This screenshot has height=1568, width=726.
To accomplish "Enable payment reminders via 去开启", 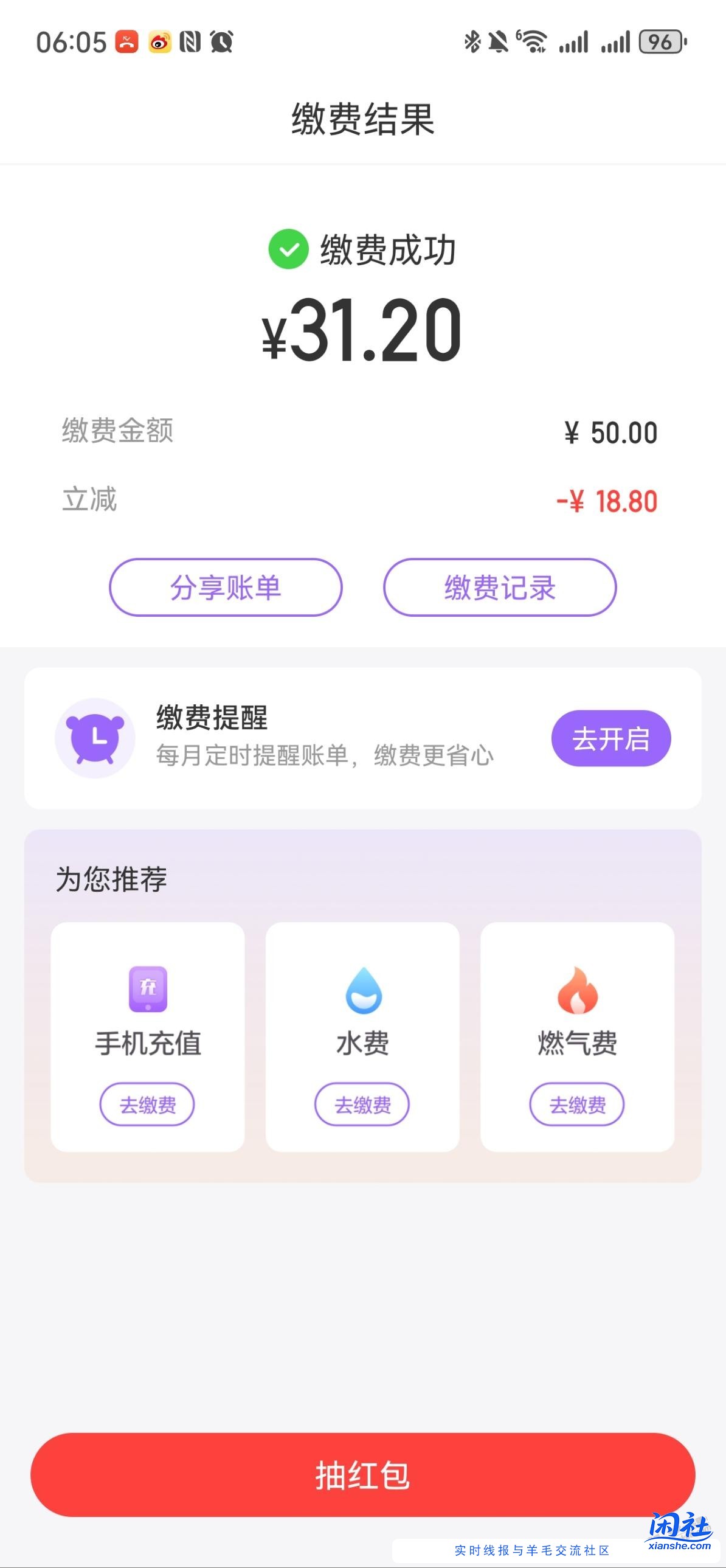I will pos(611,738).
